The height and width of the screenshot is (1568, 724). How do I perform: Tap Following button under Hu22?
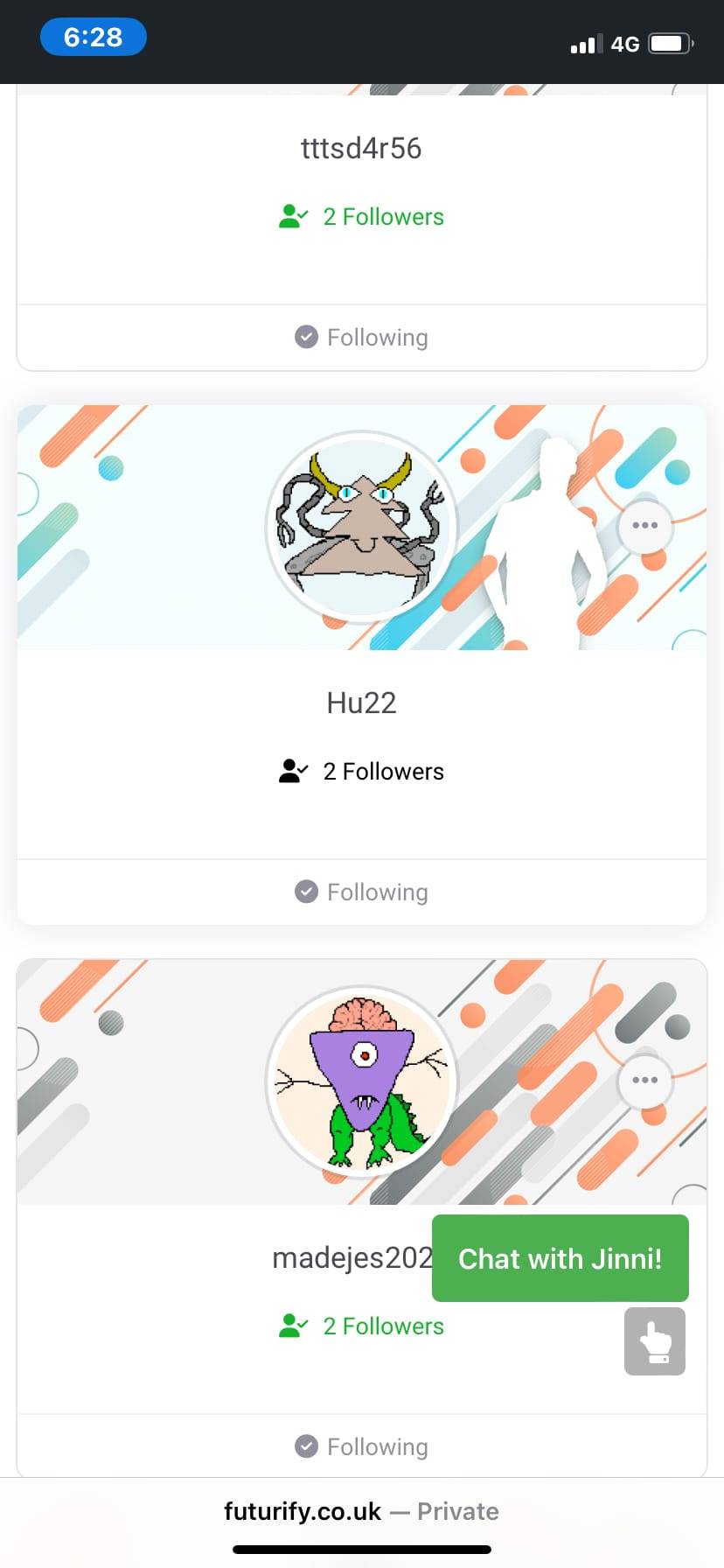coord(361,892)
